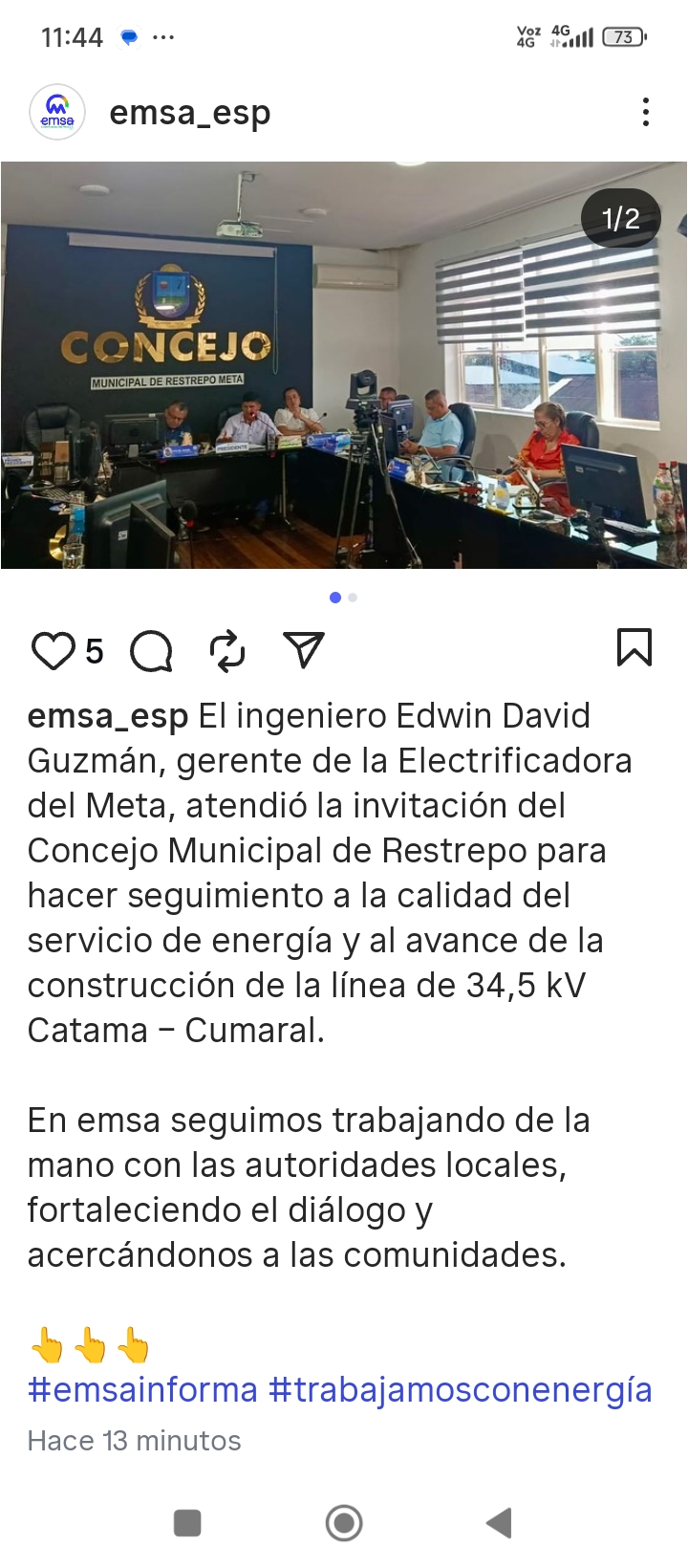This screenshot has height=1568, width=688.
Task: Go to the home screen
Action: [344, 1523]
